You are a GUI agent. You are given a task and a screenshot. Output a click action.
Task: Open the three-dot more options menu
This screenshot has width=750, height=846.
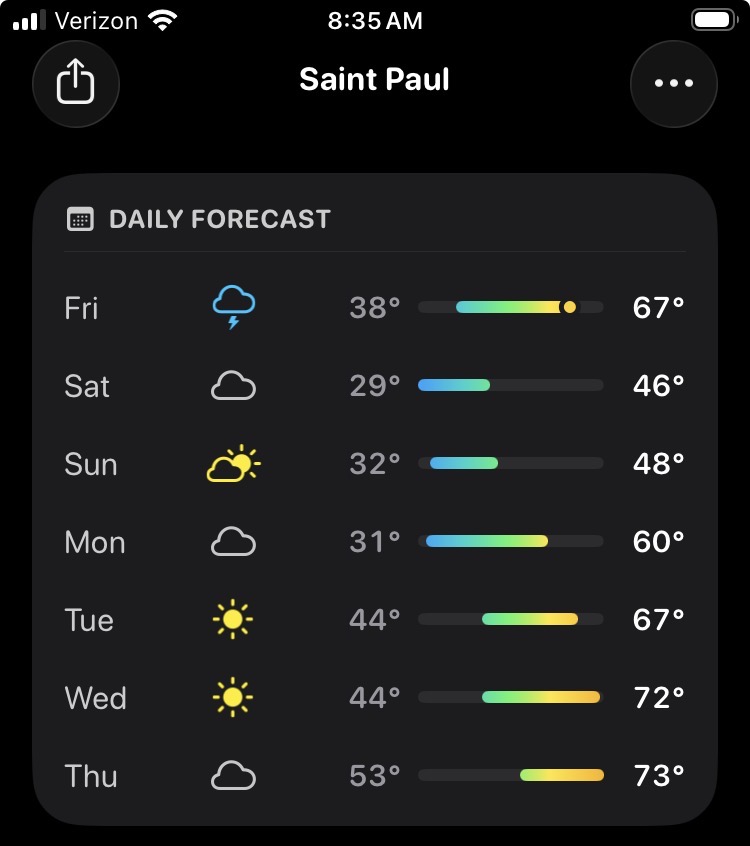click(x=673, y=84)
